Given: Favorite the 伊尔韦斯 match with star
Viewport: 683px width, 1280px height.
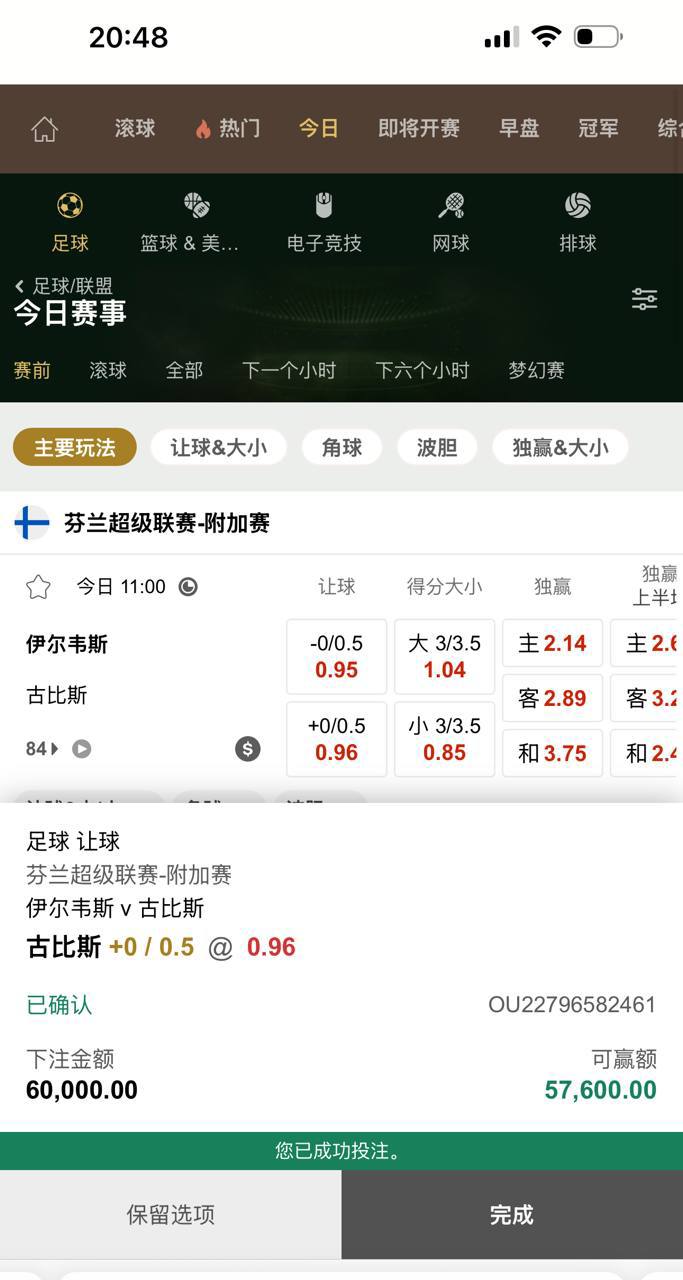Looking at the screenshot, I should click(x=38, y=587).
